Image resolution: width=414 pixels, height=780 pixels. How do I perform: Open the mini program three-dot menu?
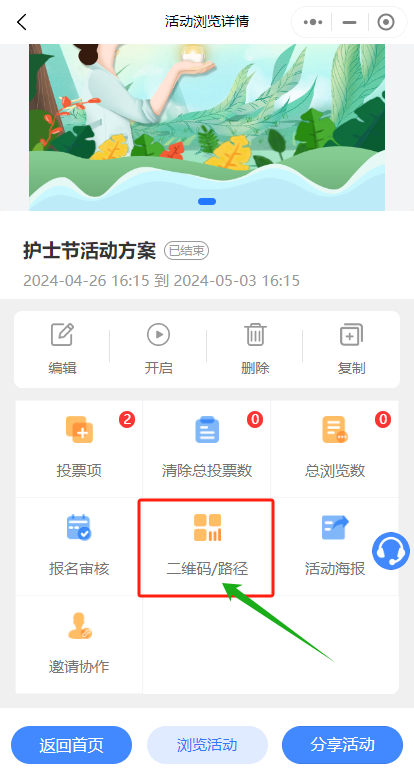click(x=312, y=22)
